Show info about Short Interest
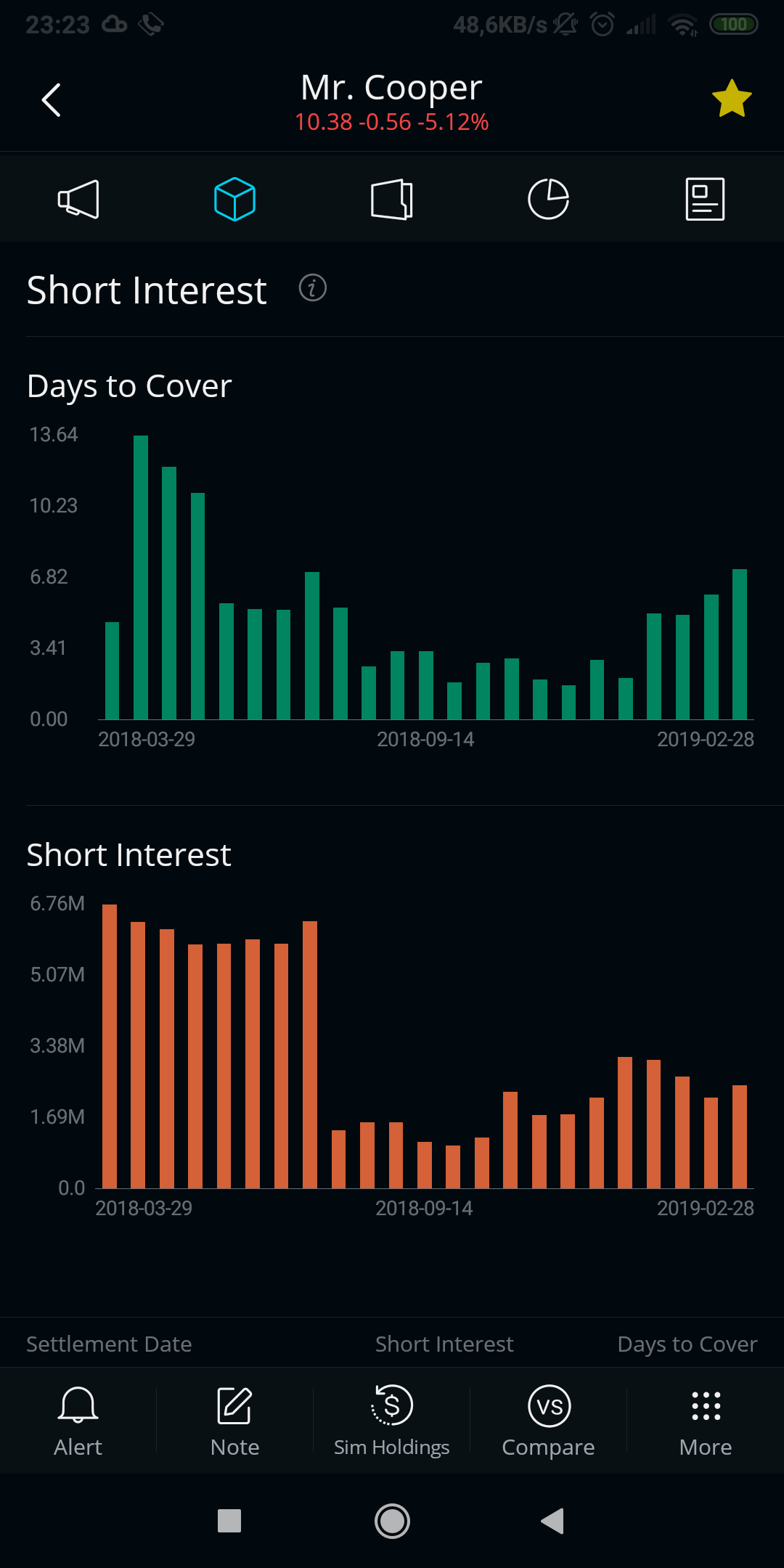This screenshot has width=784, height=1568. pyautogui.click(x=313, y=288)
